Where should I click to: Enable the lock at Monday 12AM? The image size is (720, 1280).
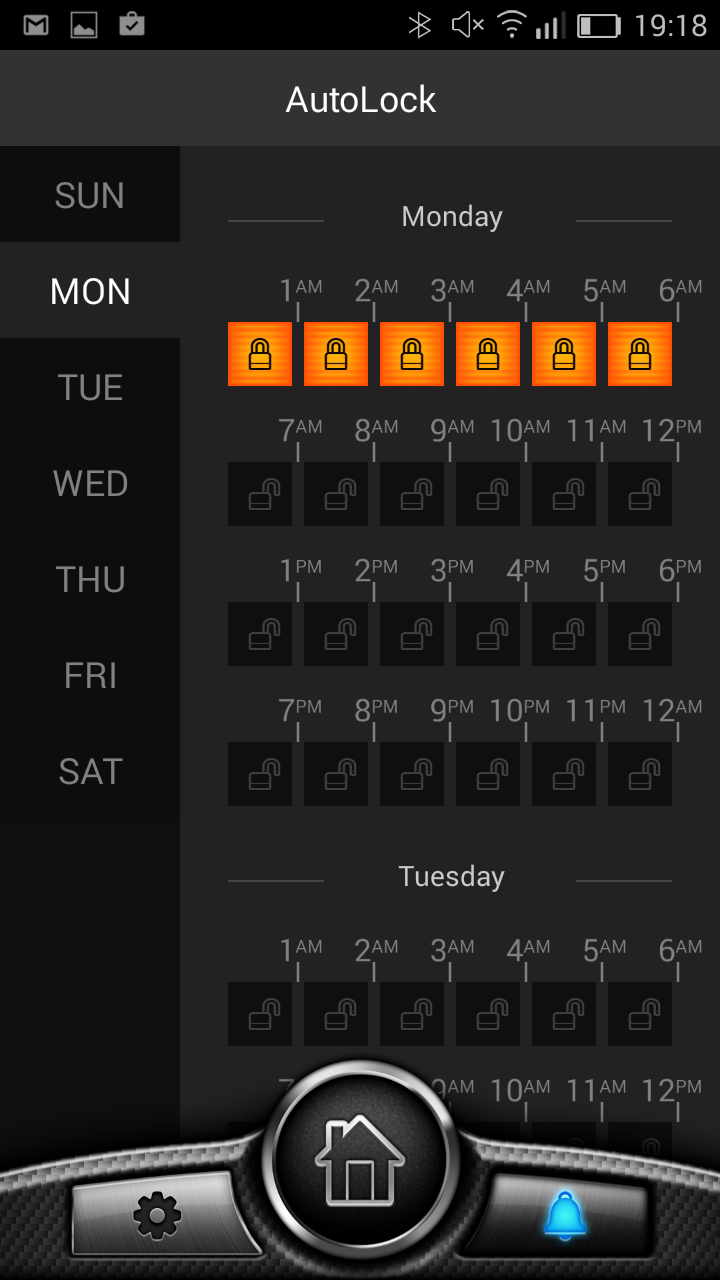(640, 774)
